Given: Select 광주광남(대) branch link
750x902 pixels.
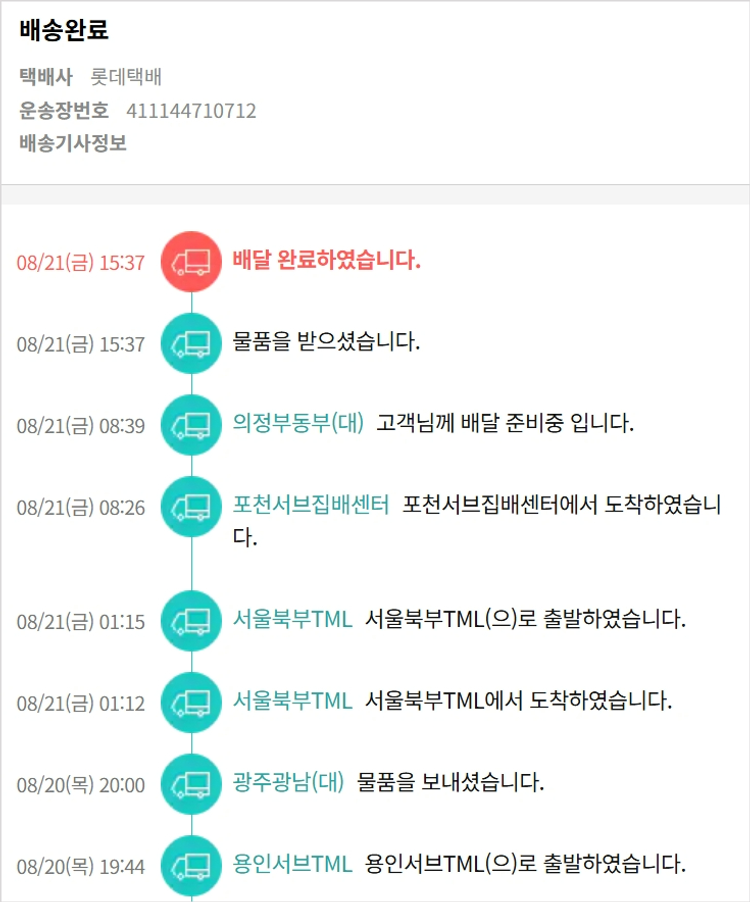Looking at the screenshot, I should click(288, 782).
